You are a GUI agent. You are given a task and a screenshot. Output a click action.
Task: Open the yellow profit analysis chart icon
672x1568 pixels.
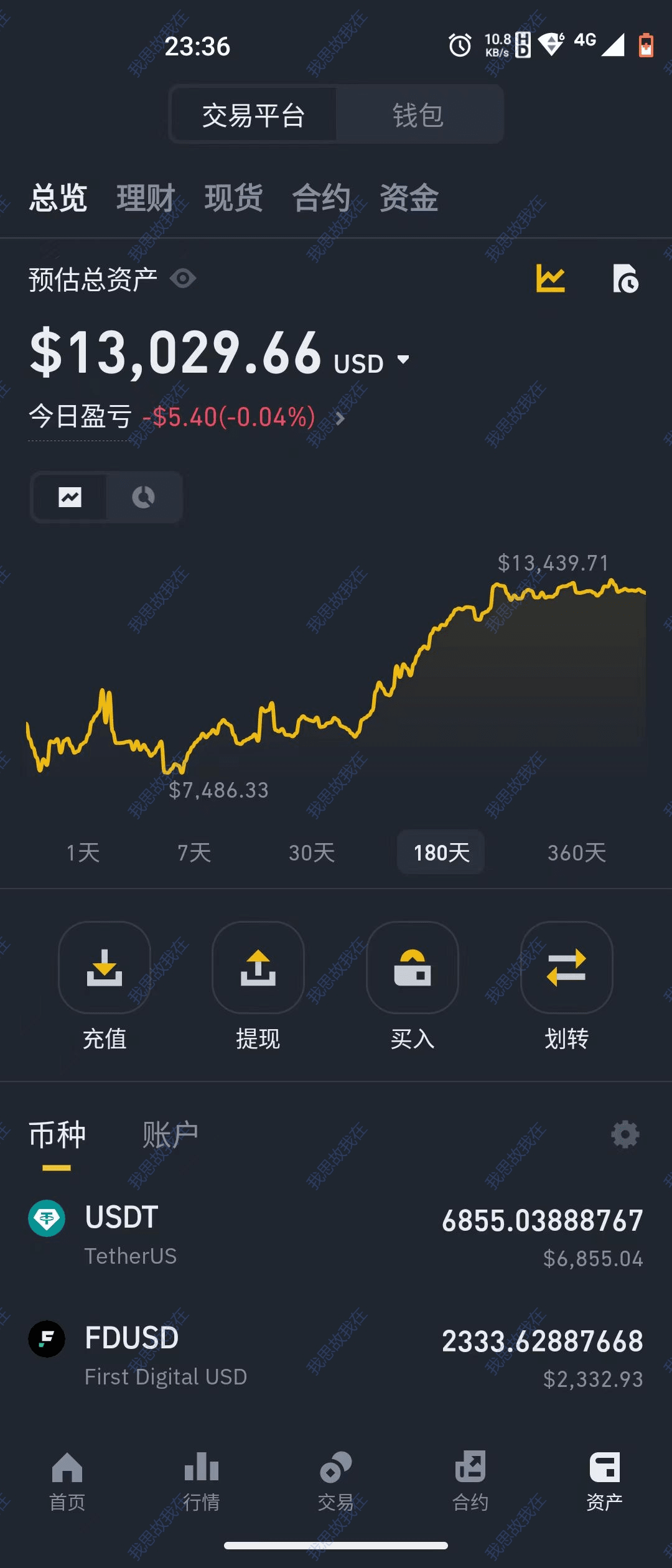[551, 278]
